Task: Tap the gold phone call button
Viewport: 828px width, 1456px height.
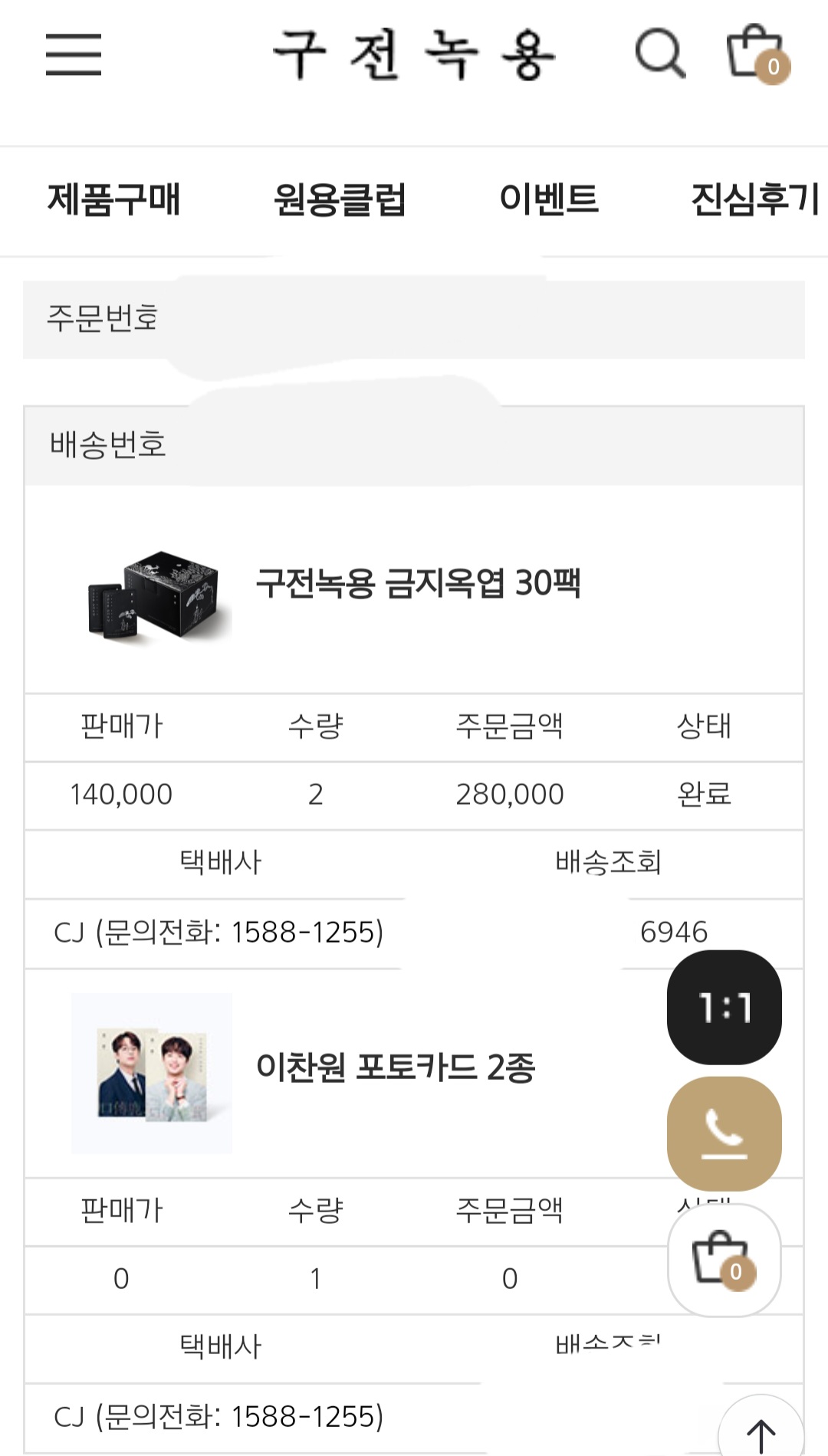Action: coord(724,1133)
